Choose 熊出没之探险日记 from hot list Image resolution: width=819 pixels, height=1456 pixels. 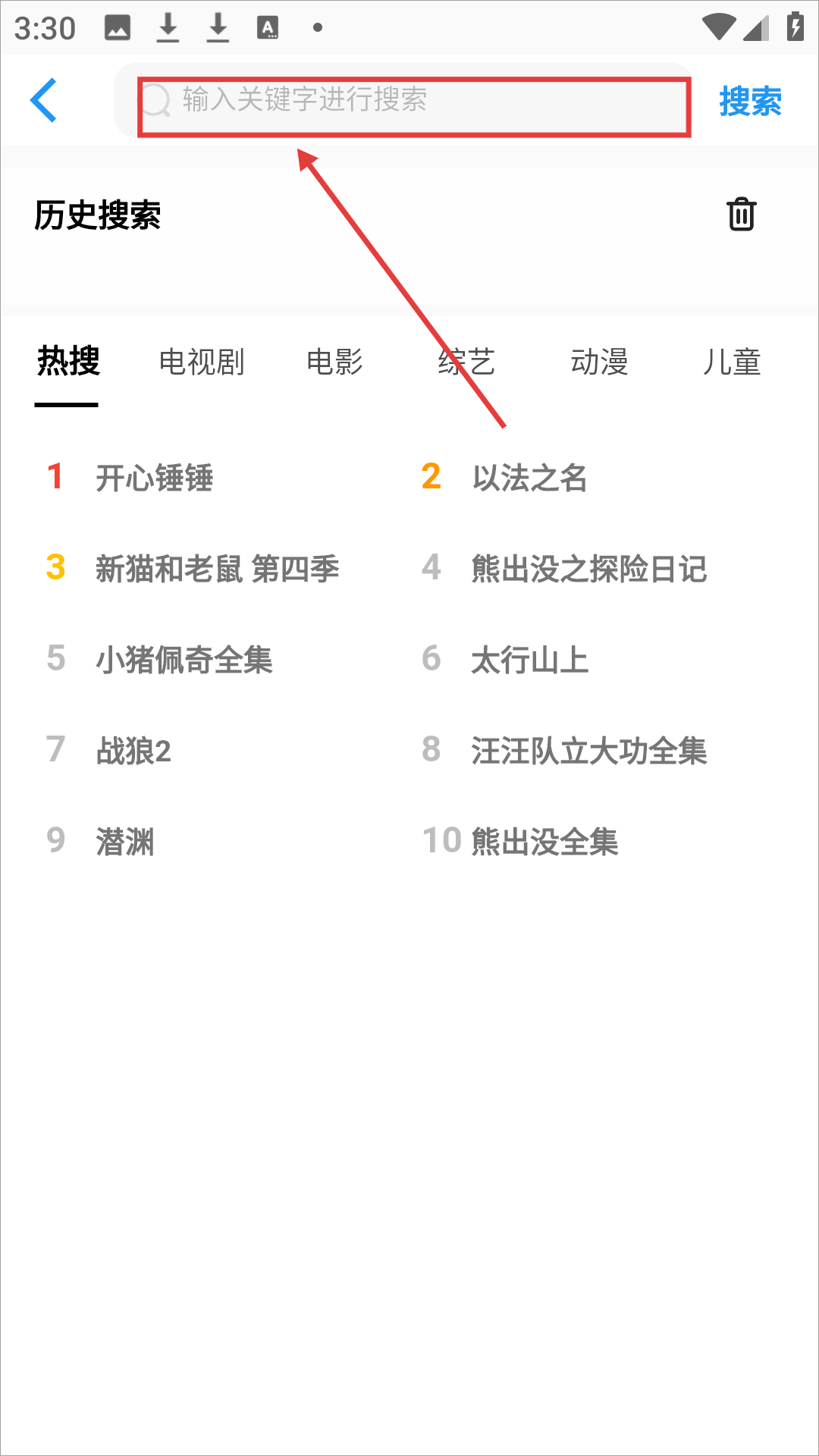tap(588, 569)
